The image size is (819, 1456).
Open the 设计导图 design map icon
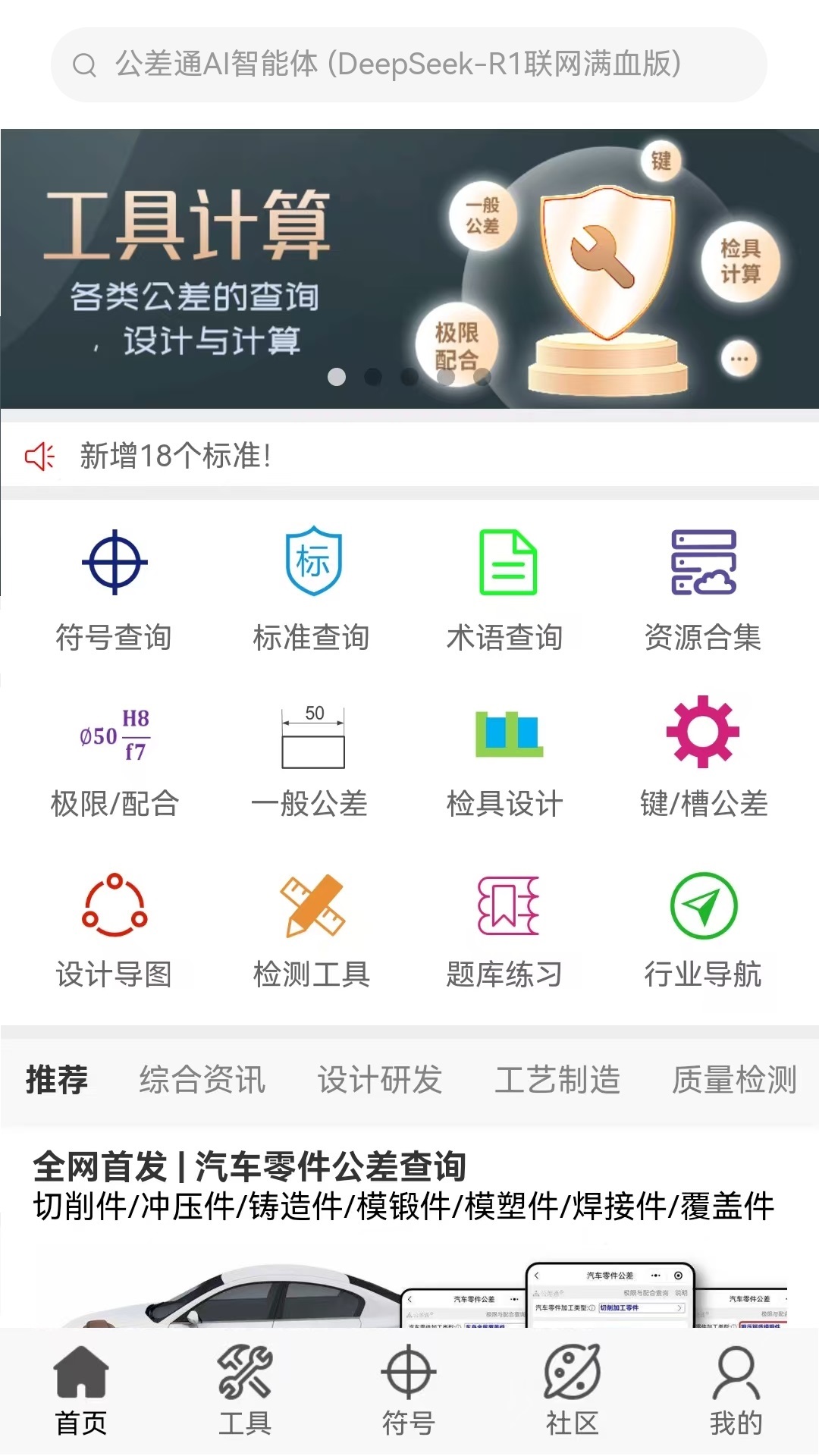pos(114,925)
